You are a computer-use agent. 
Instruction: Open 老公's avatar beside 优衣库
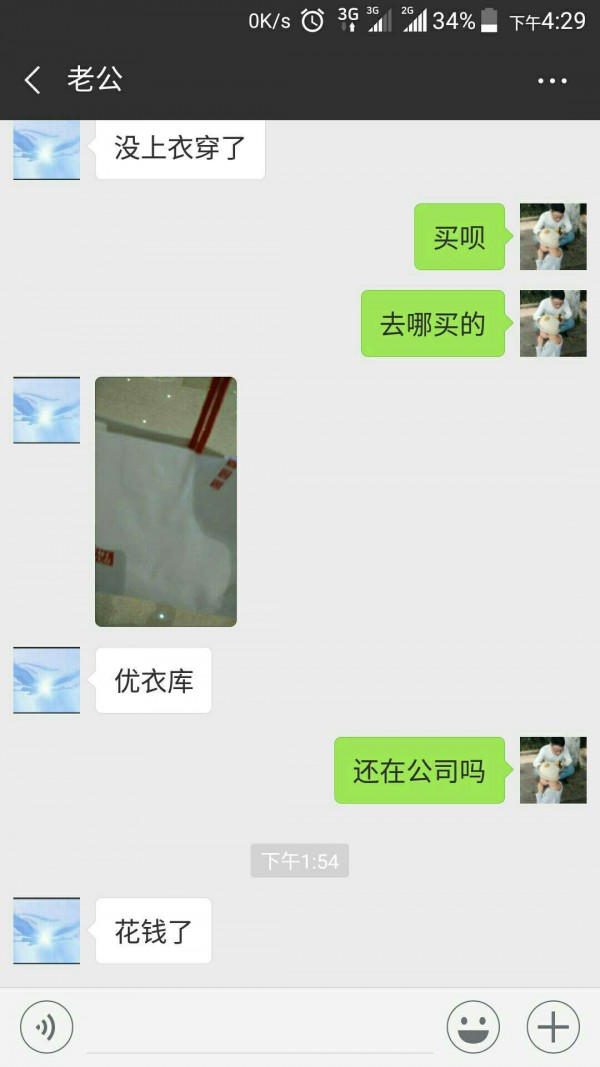[46, 680]
